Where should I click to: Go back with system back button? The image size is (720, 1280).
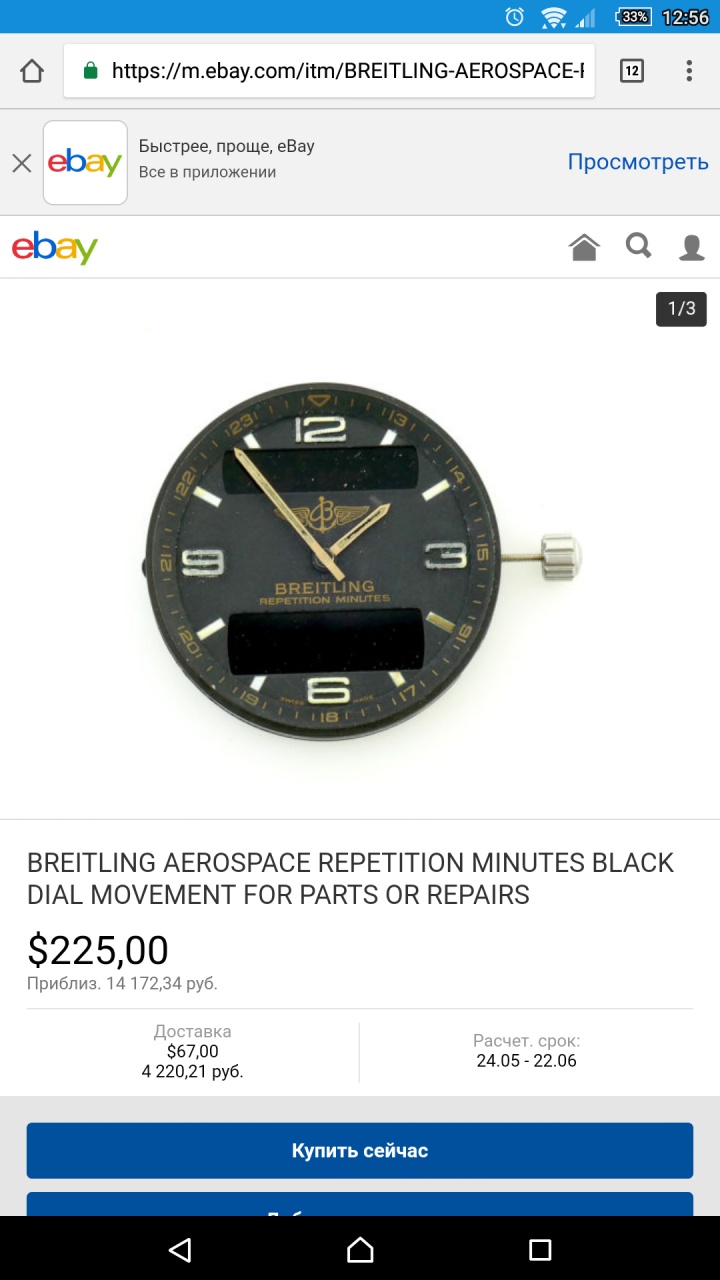[180, 1249]
